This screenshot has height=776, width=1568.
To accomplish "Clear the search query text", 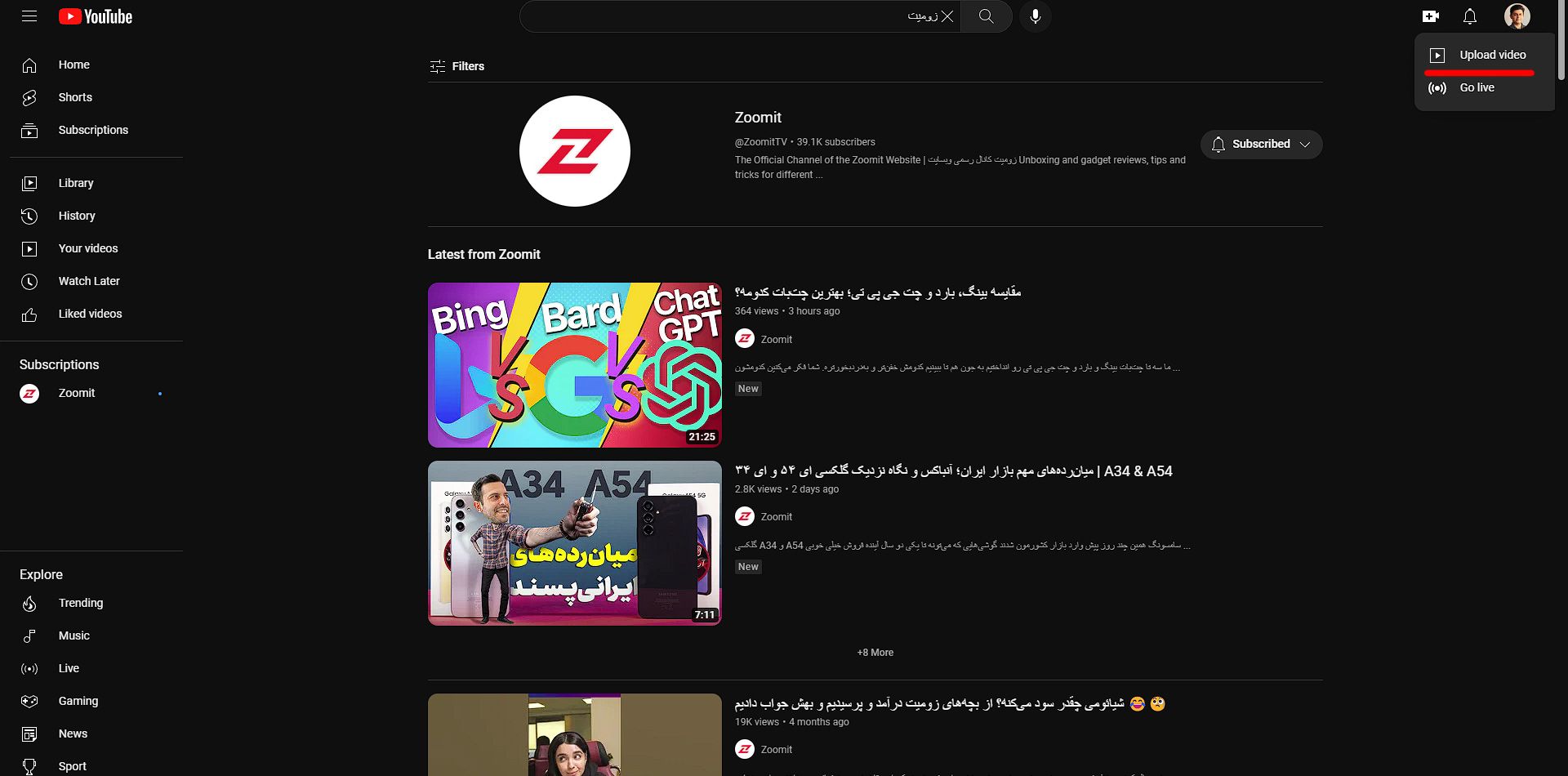I will coord(947,16).
